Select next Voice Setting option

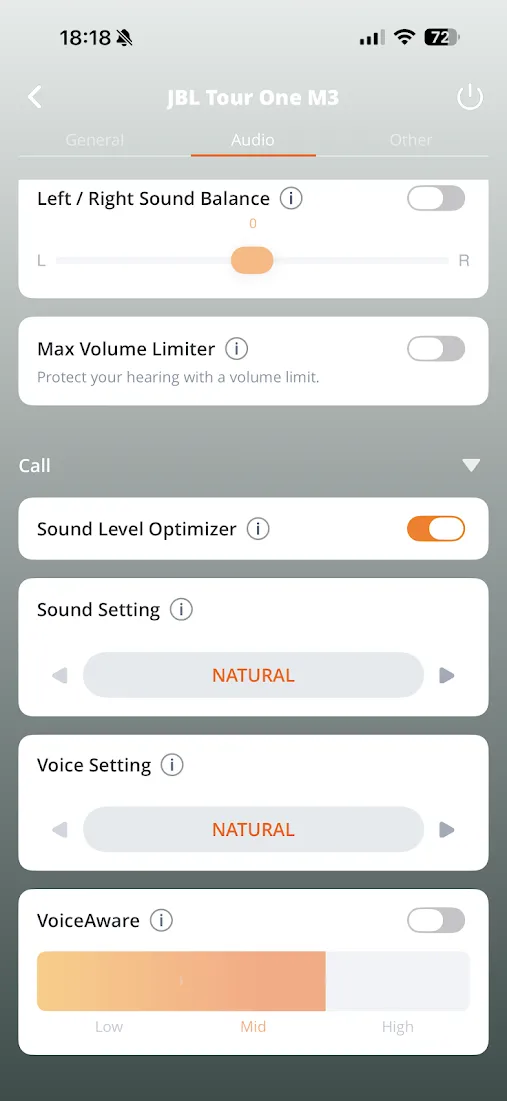point(447,830)
